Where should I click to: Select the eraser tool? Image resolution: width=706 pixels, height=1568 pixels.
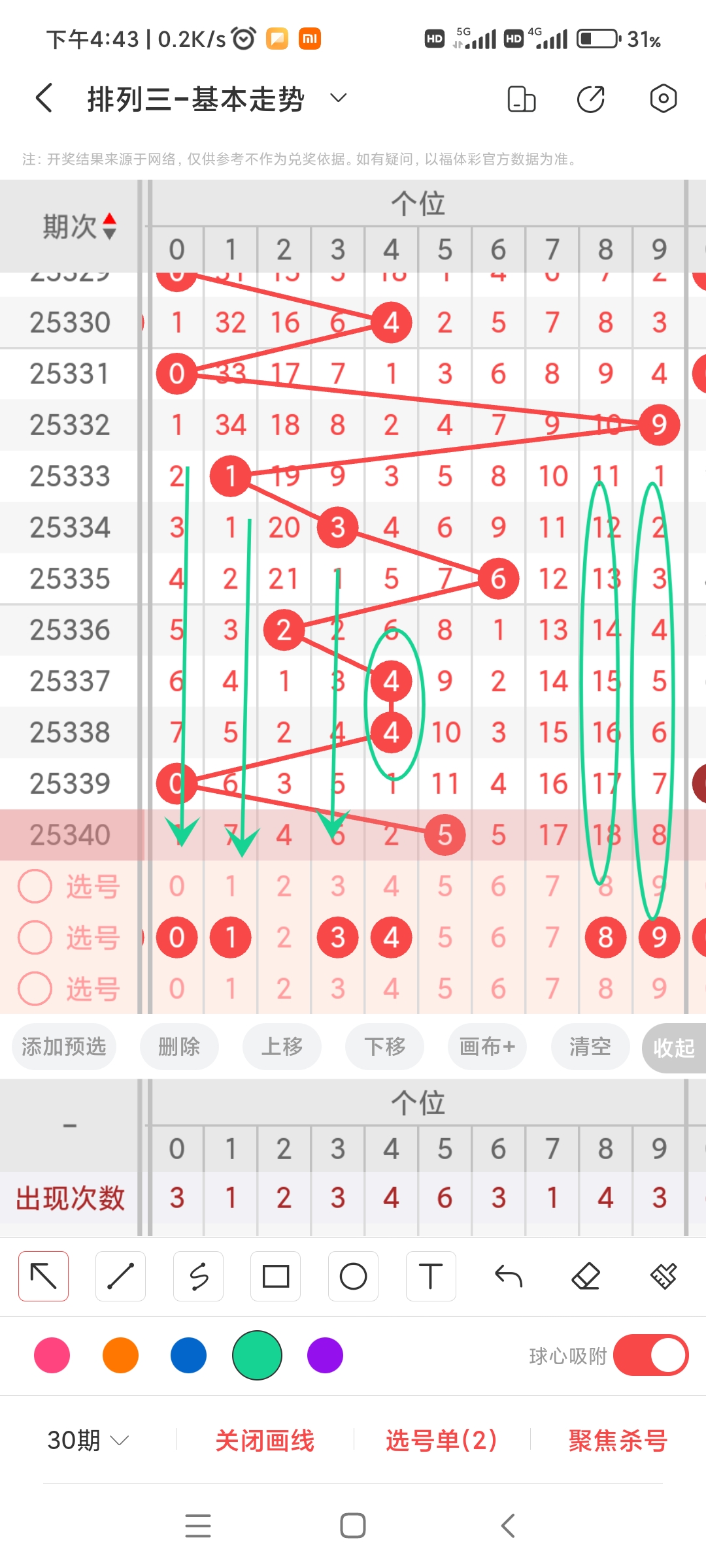click(586, 1275)
